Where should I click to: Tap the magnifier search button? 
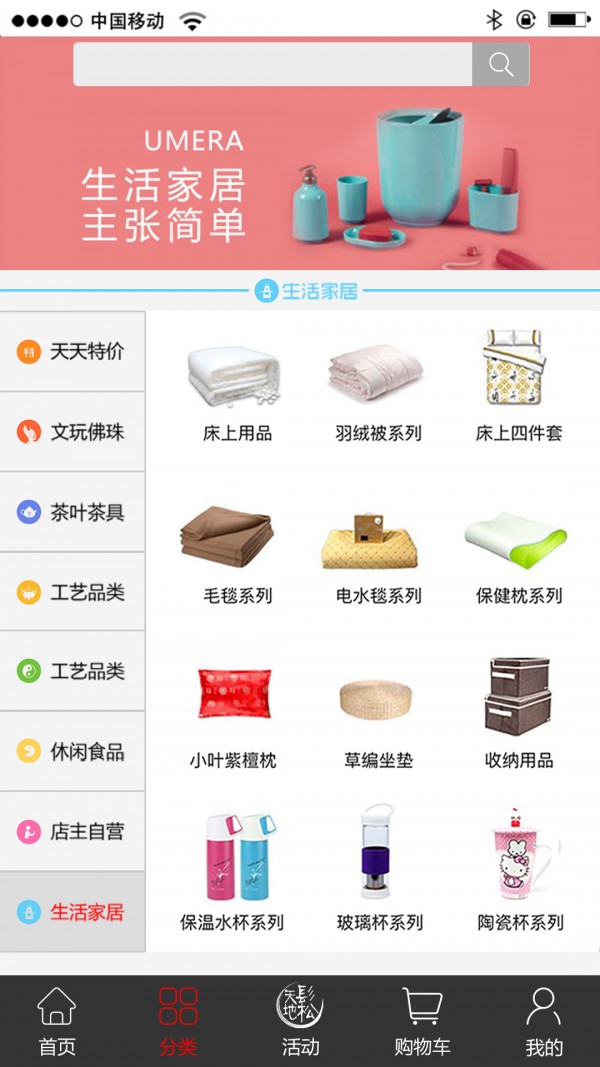click(x=501, y=65)
